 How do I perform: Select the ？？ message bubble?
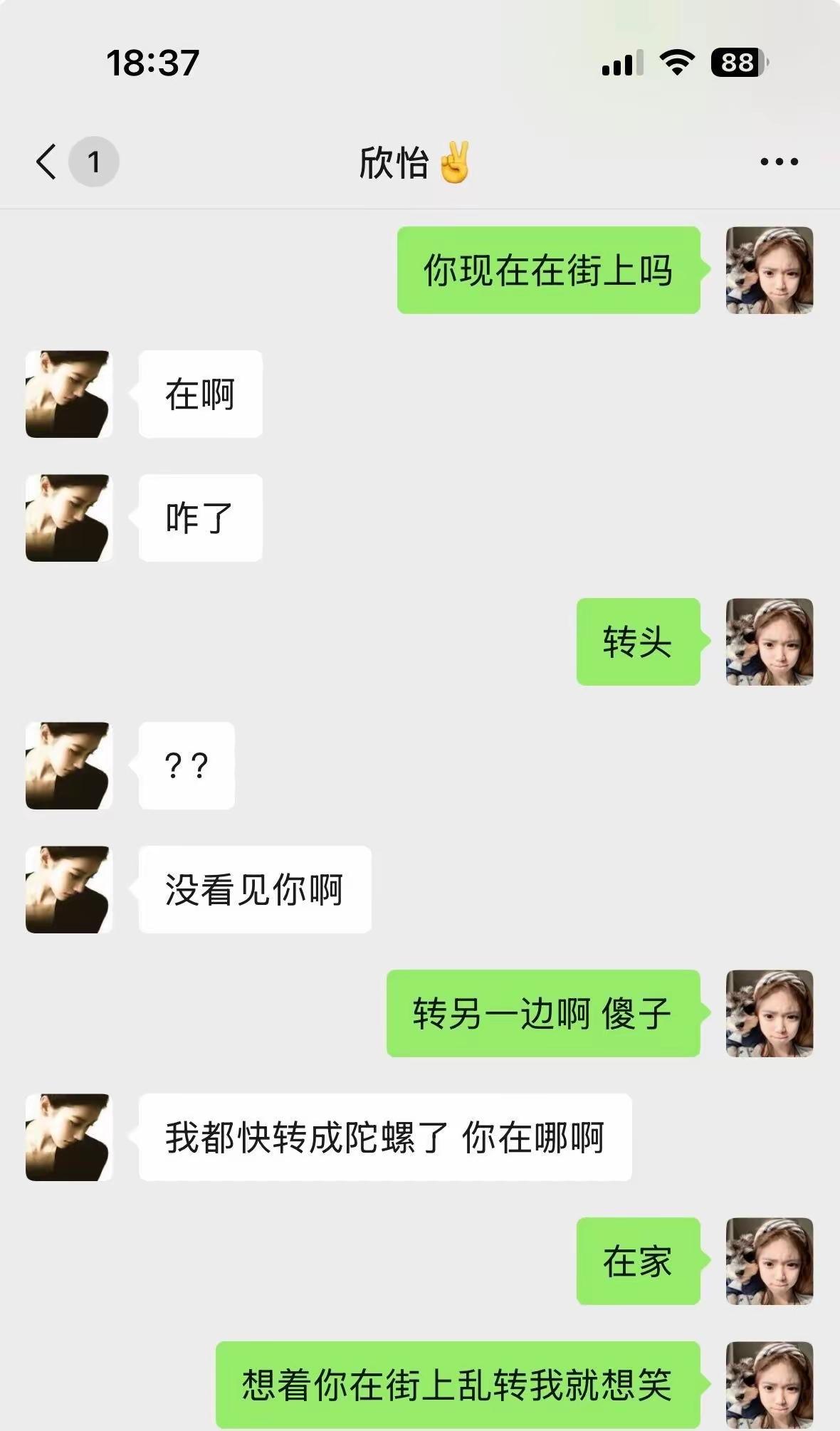[x=187, y=765]
